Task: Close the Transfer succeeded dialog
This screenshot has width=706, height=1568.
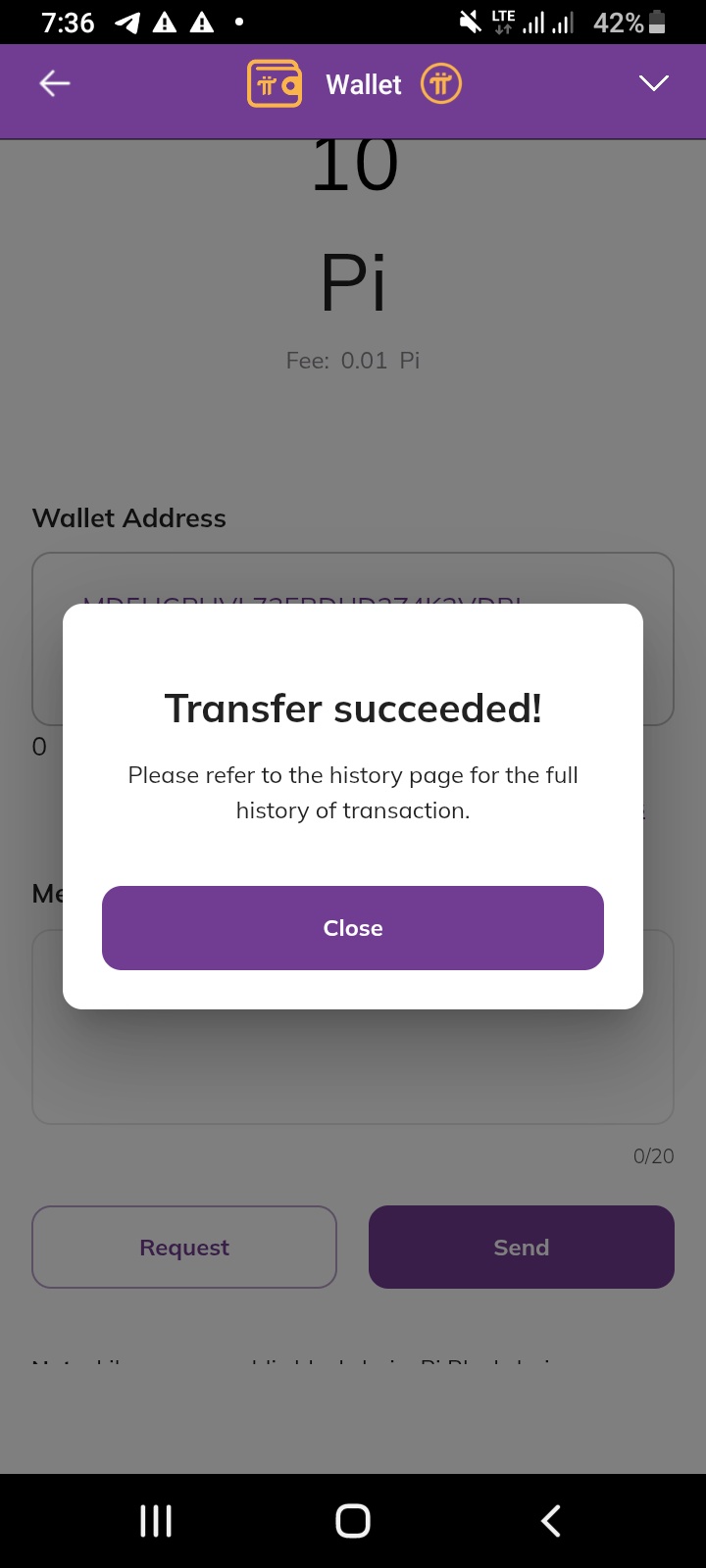Action: (353, 927)
